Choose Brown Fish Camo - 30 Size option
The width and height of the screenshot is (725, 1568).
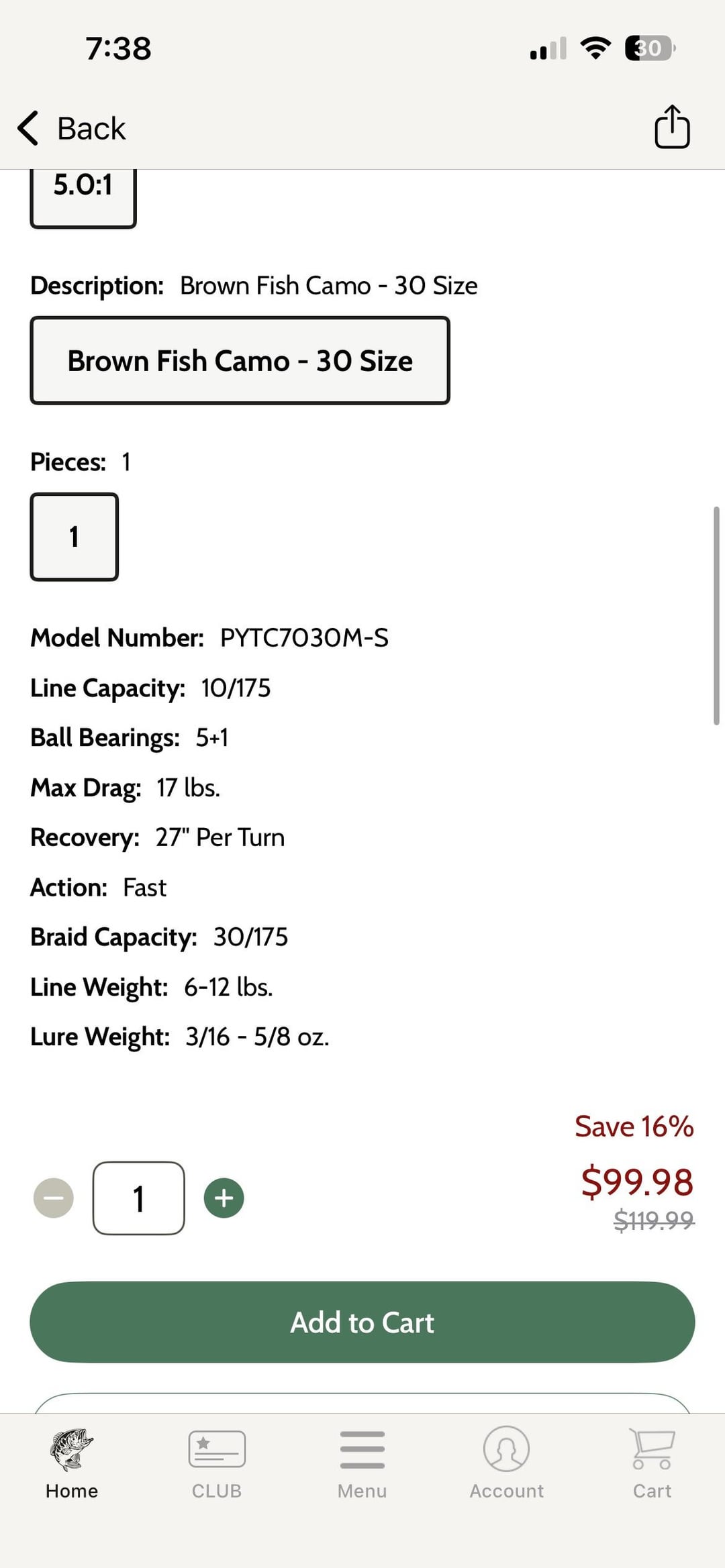[x=240, y=361]
